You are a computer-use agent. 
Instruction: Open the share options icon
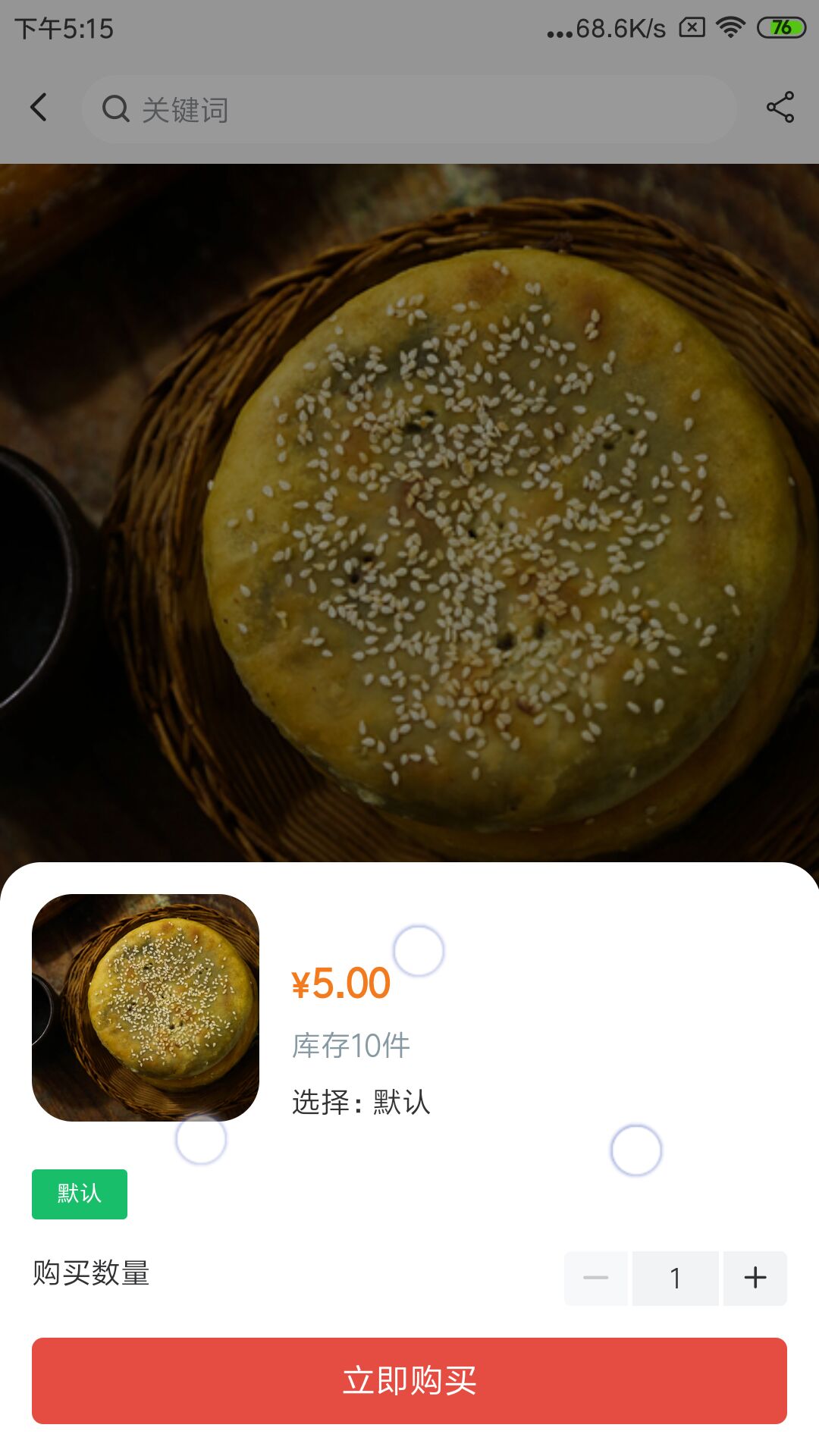[x=780, y=108]
